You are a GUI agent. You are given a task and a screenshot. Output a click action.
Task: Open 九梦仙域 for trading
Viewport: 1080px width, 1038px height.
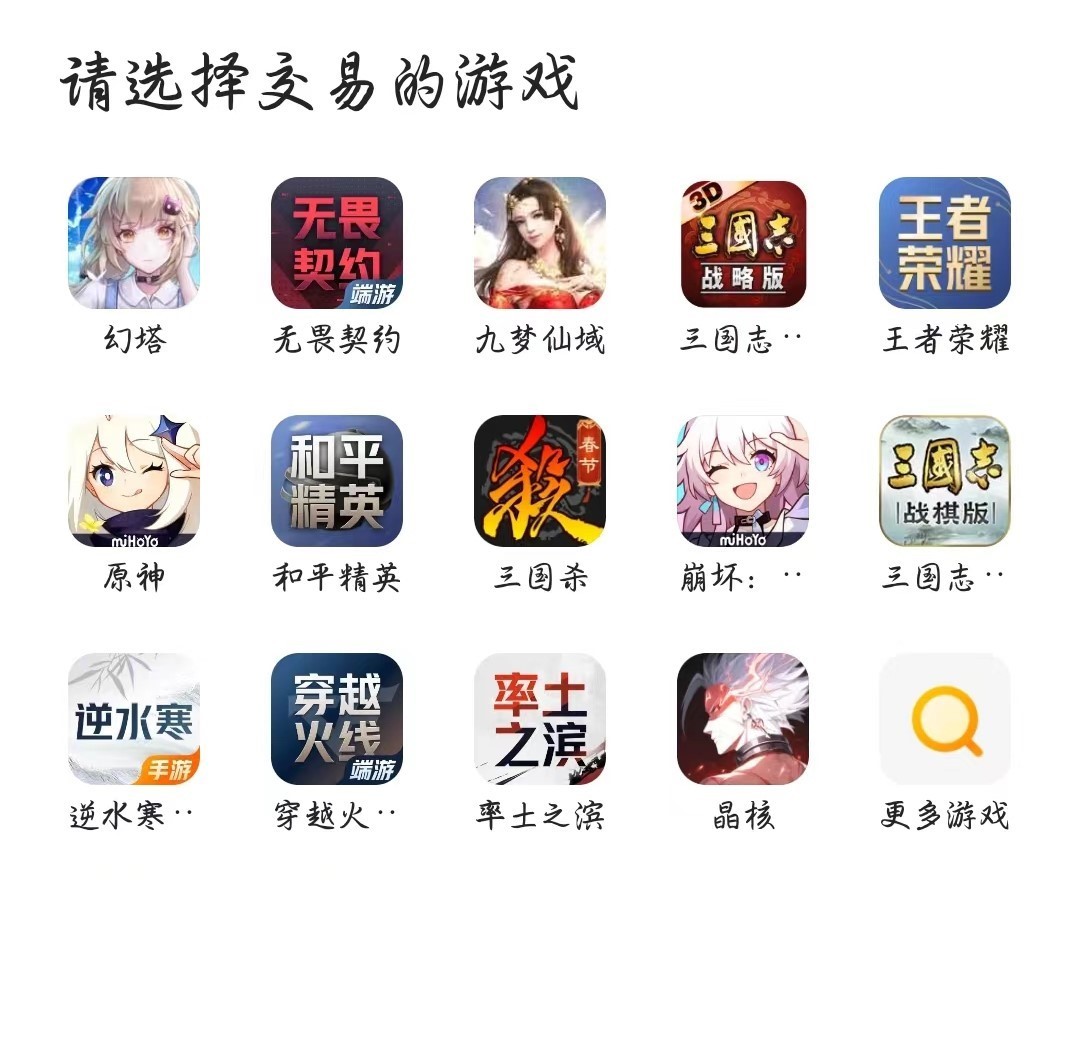tap(540, 243)
